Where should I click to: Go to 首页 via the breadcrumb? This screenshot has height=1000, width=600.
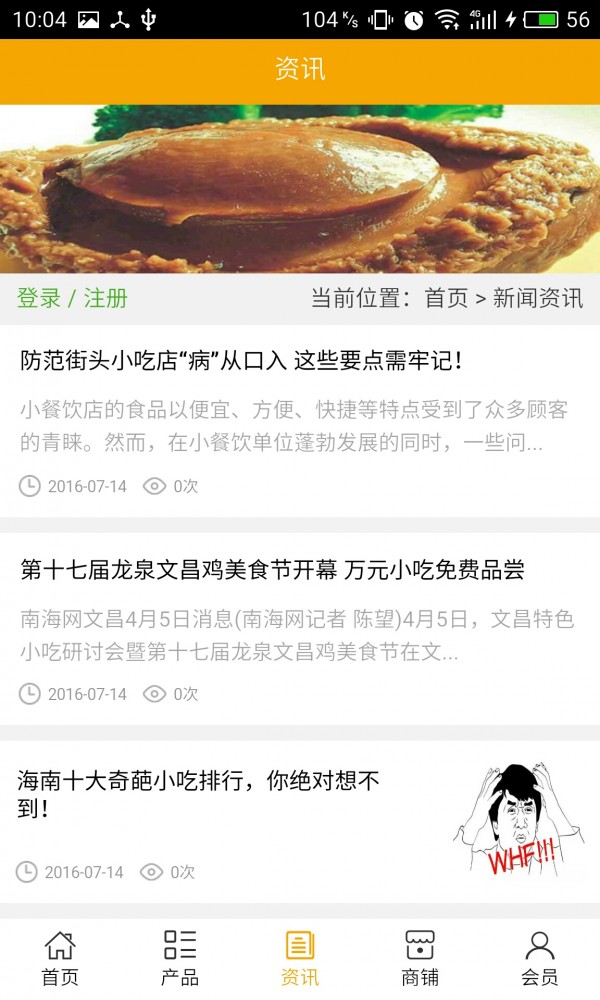click(446, 298)
